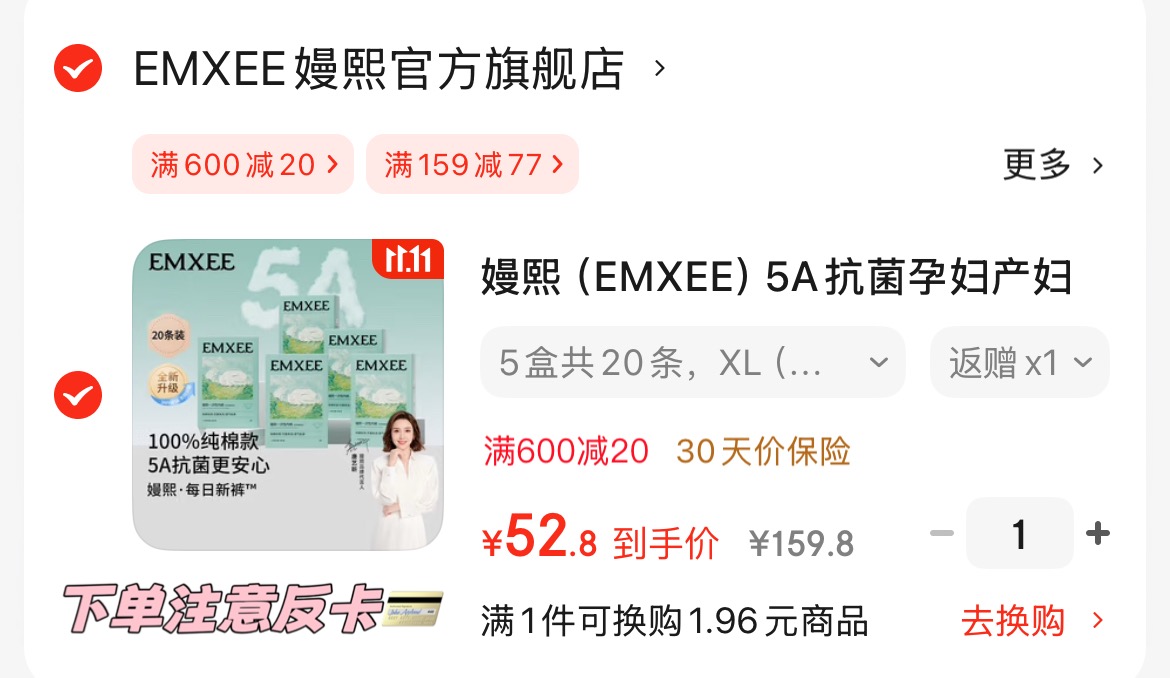
Task: Decrease quantity with minus button
Action: [941, 533]
